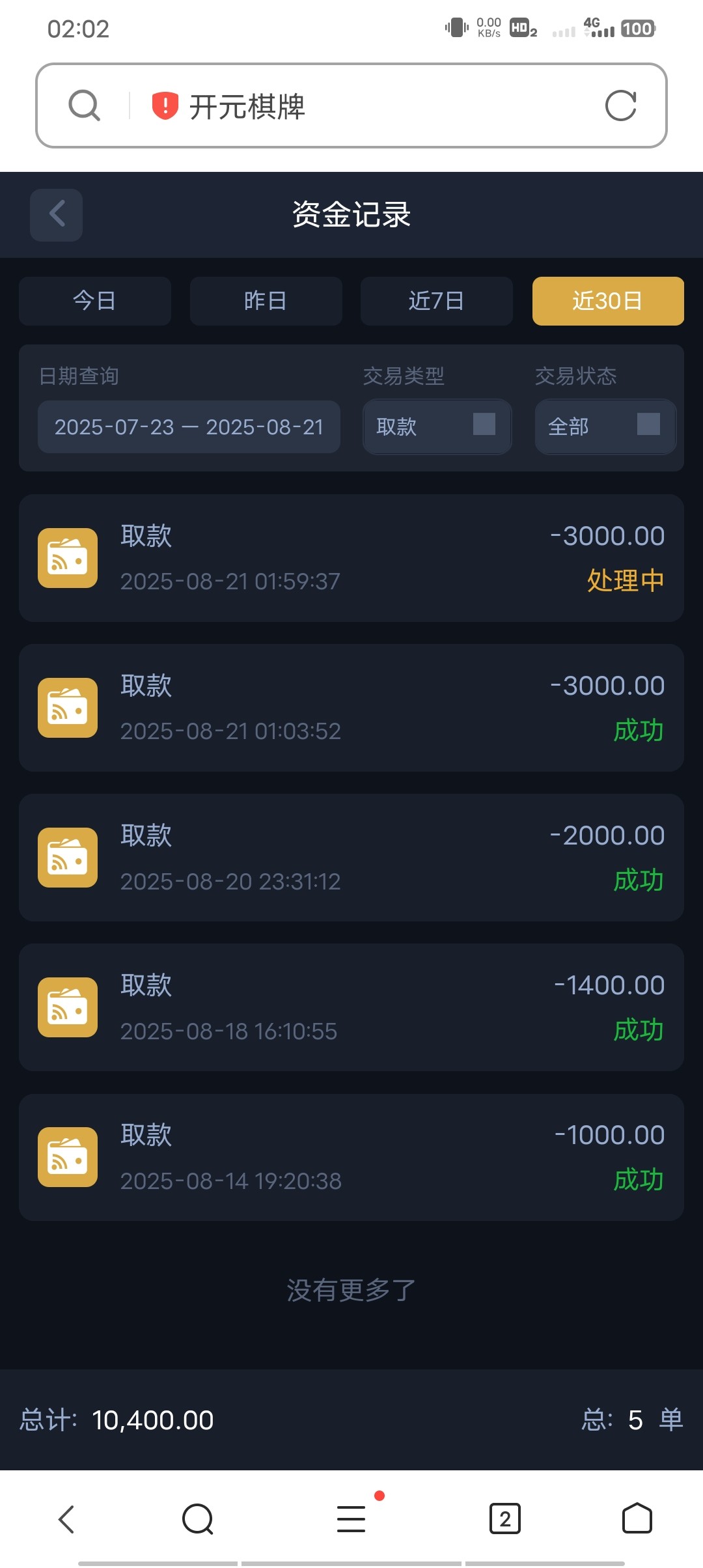Navigate back using the browser back arrow
703x1568 pixels.
[66, 1519]
